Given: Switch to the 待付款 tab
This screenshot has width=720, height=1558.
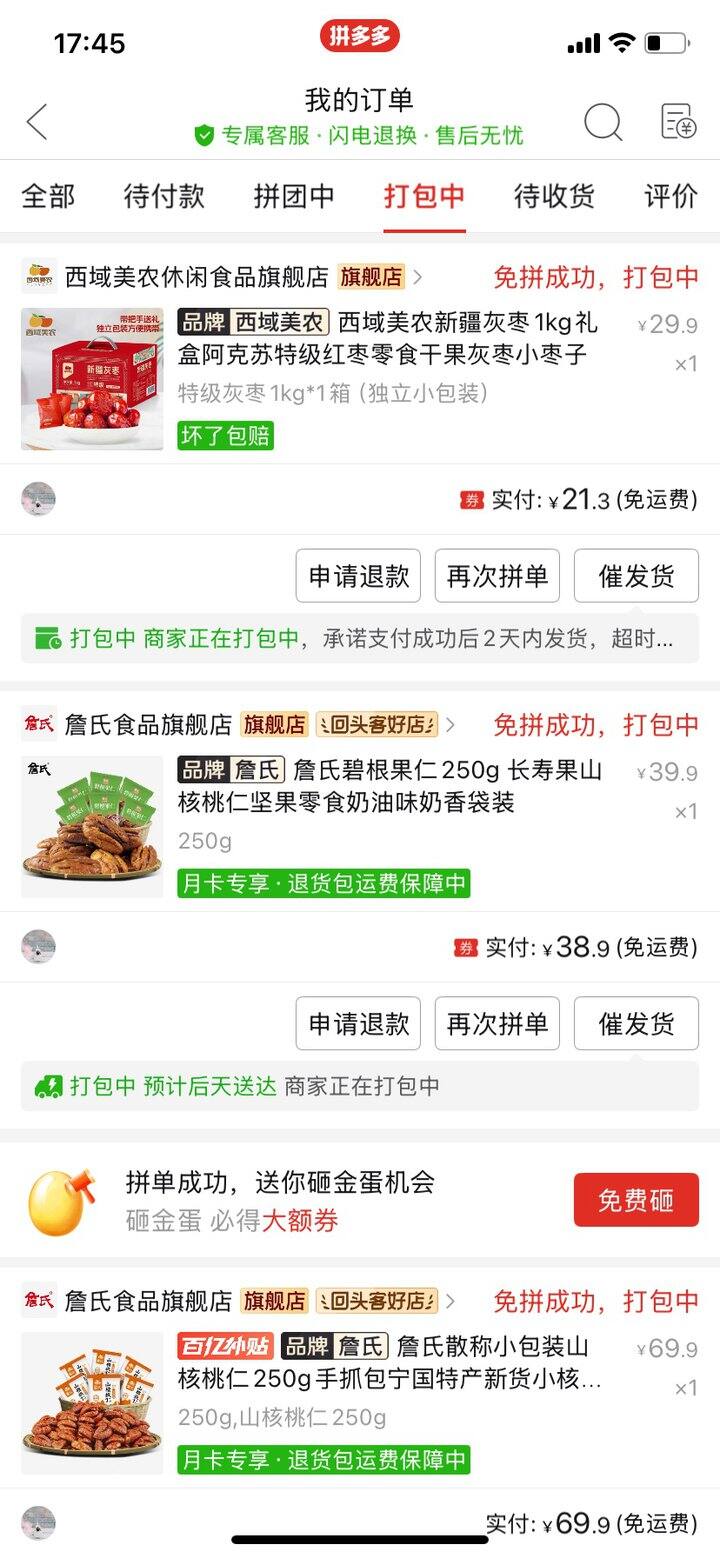Looking at the screenshot, I should (x=164, y=196).
